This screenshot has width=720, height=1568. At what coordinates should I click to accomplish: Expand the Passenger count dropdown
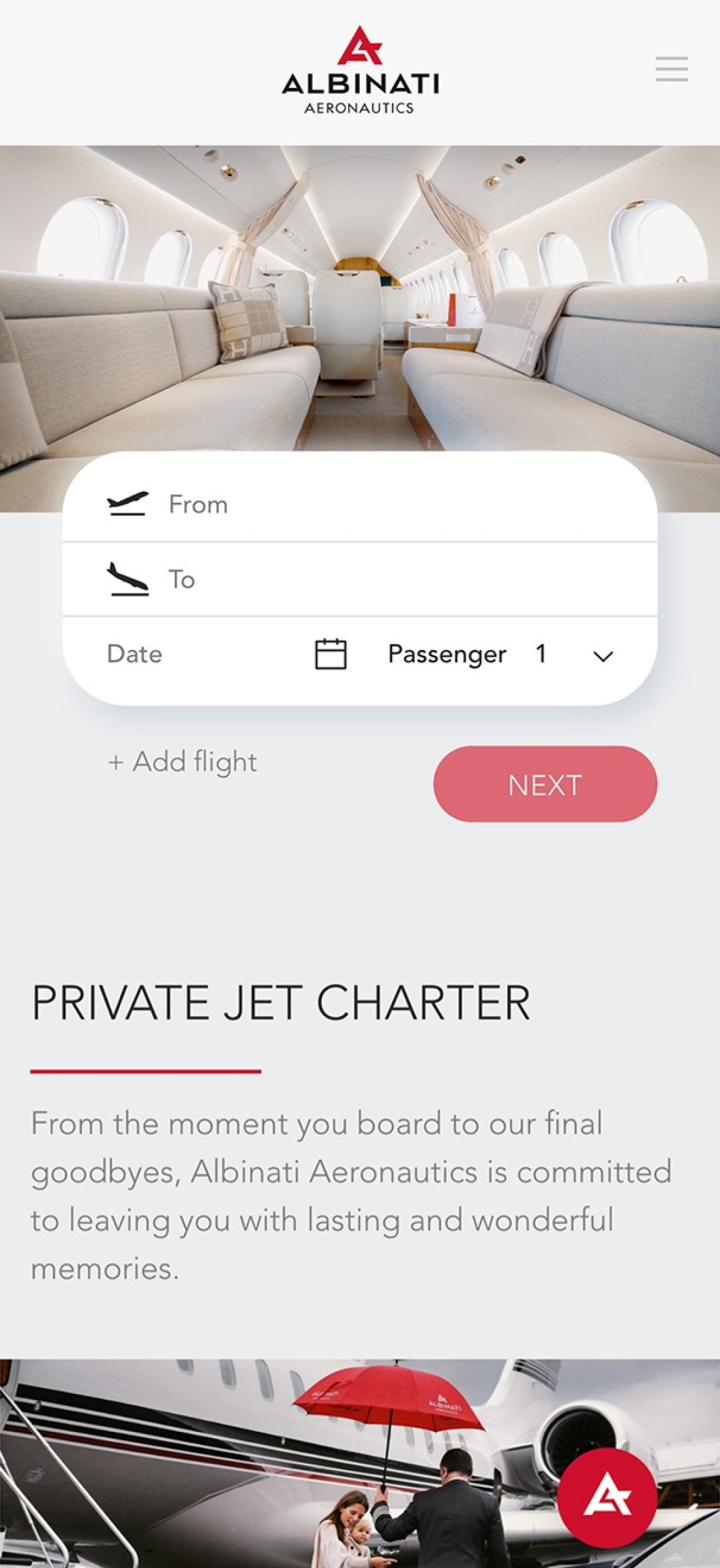click(x=501, y=655)
